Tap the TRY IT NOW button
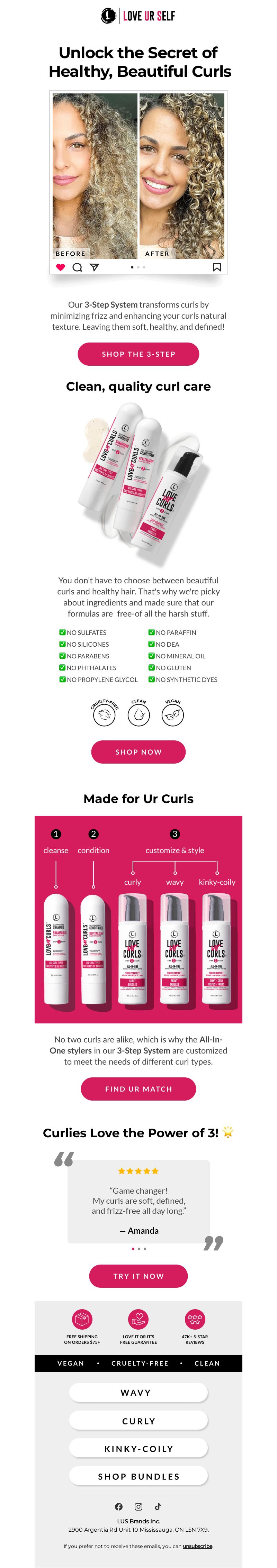The height and width of the screenshot is (1568, 277). pos(138,1276)
